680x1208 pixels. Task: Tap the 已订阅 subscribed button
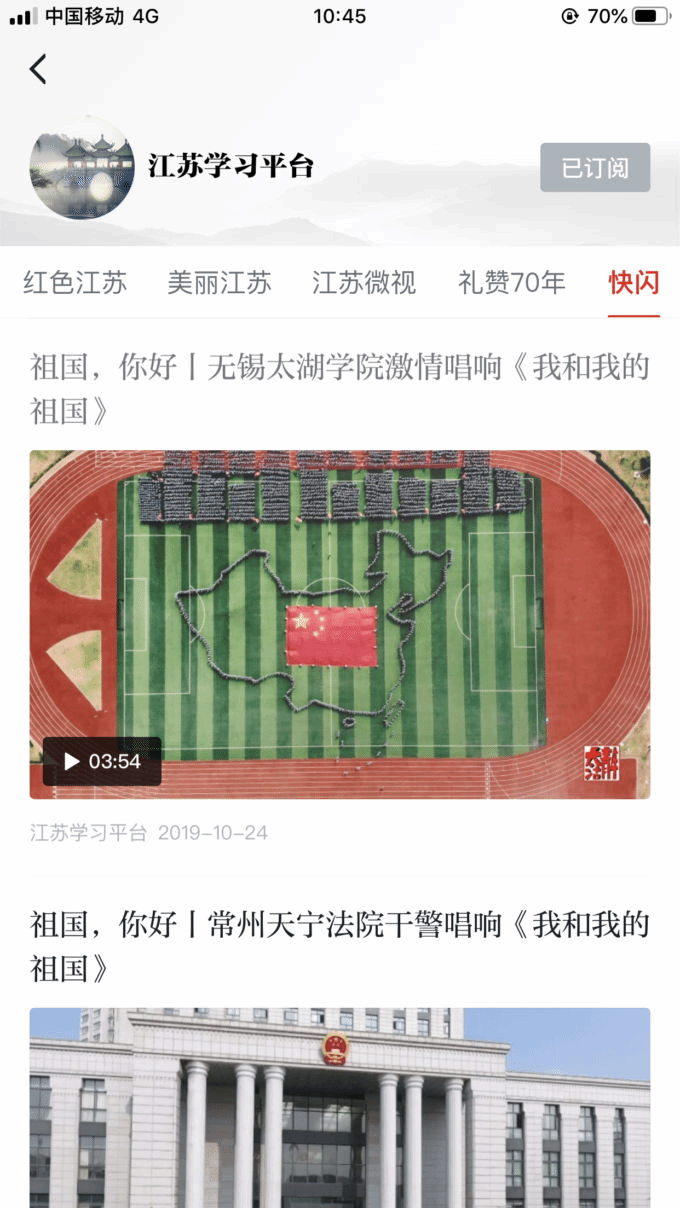pyautogui.click(x=595, y=168)
